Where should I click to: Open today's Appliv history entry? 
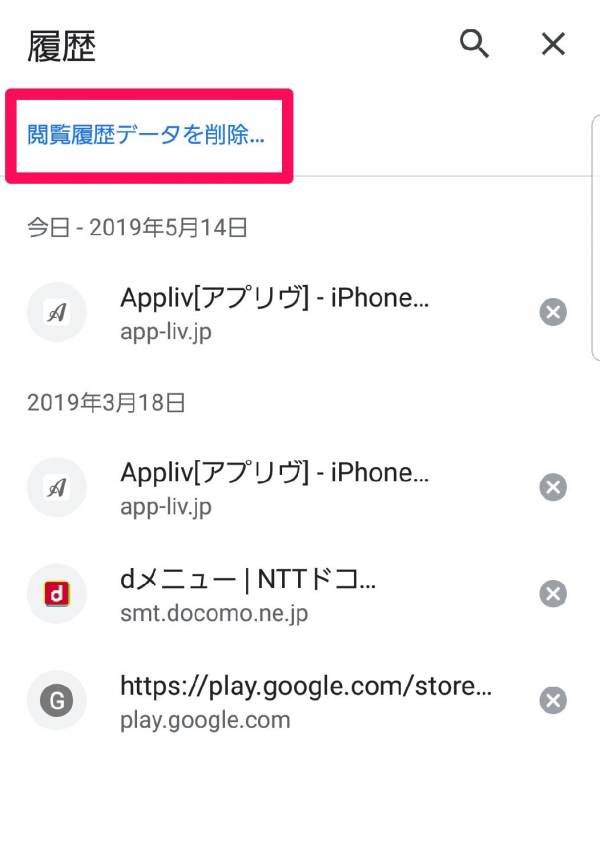click(x=275, y=312)
